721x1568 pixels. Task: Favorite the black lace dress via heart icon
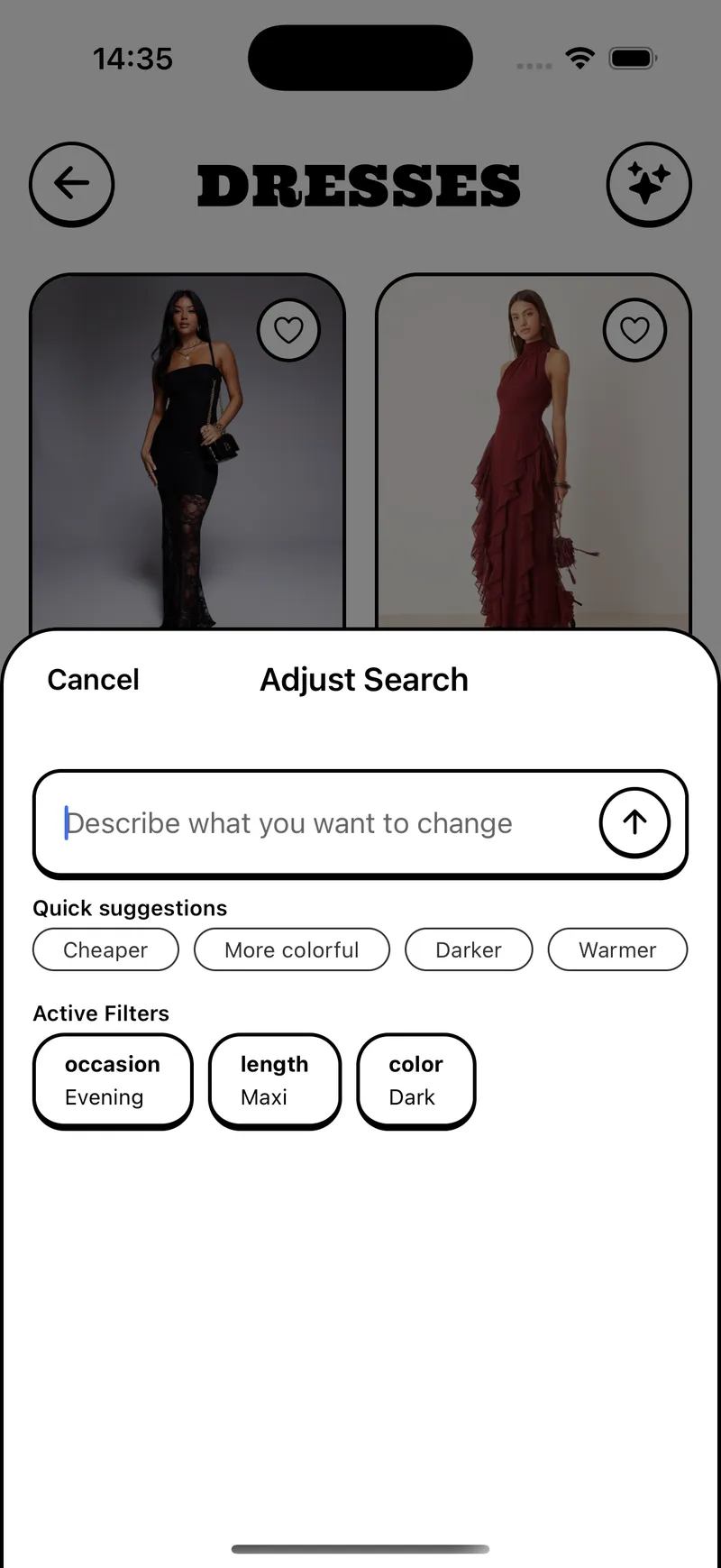tap(288, 330)
